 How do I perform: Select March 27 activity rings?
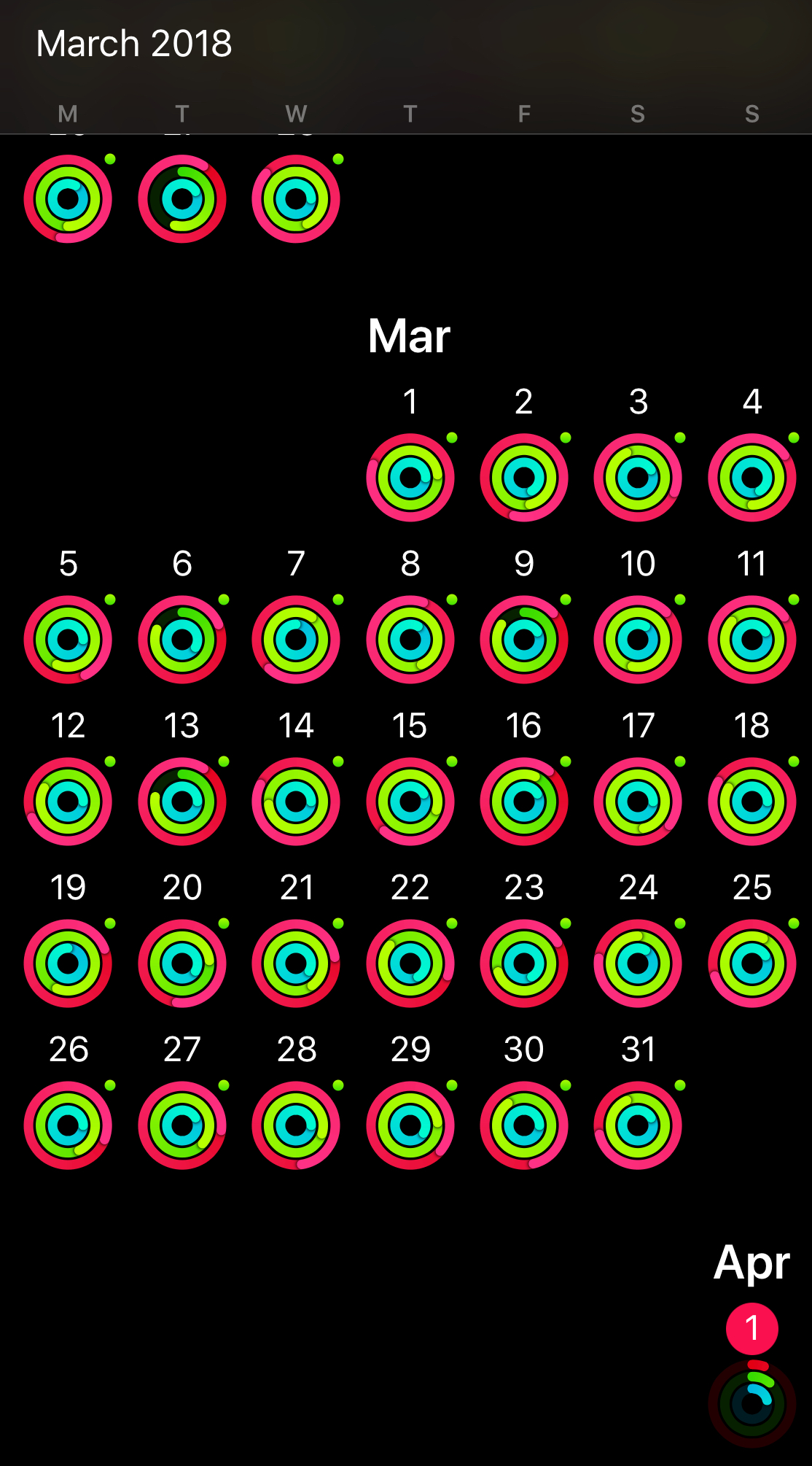coord(182,1125)
